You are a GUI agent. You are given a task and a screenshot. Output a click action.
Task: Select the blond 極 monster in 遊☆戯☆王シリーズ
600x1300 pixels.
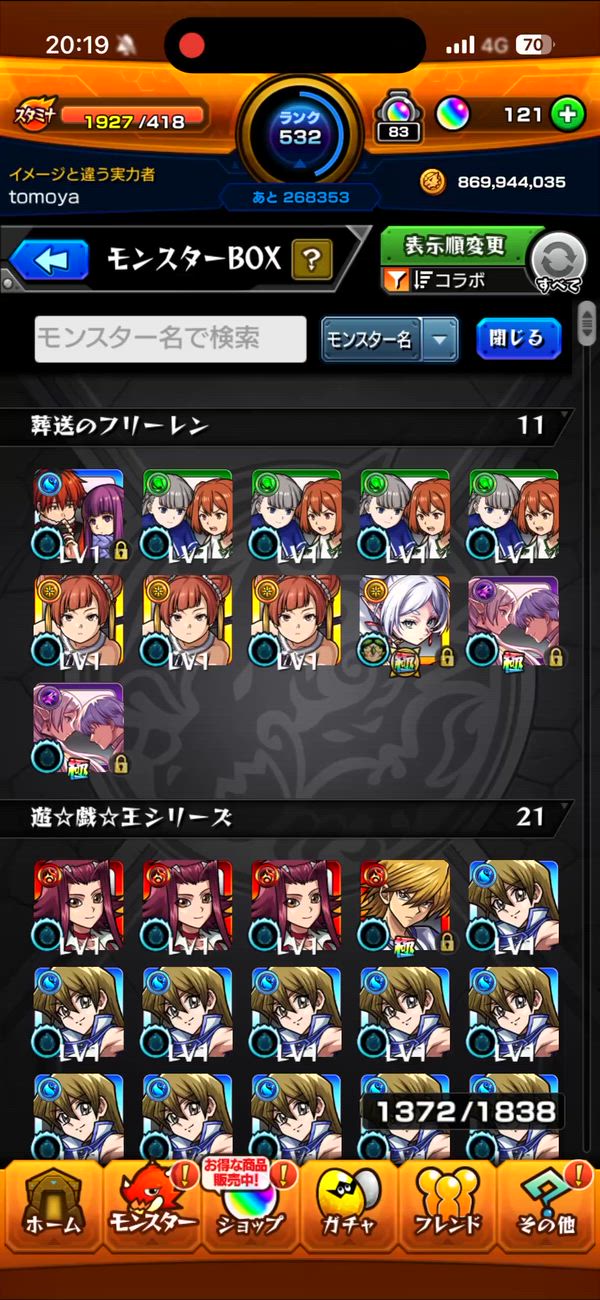pos(405,904)
